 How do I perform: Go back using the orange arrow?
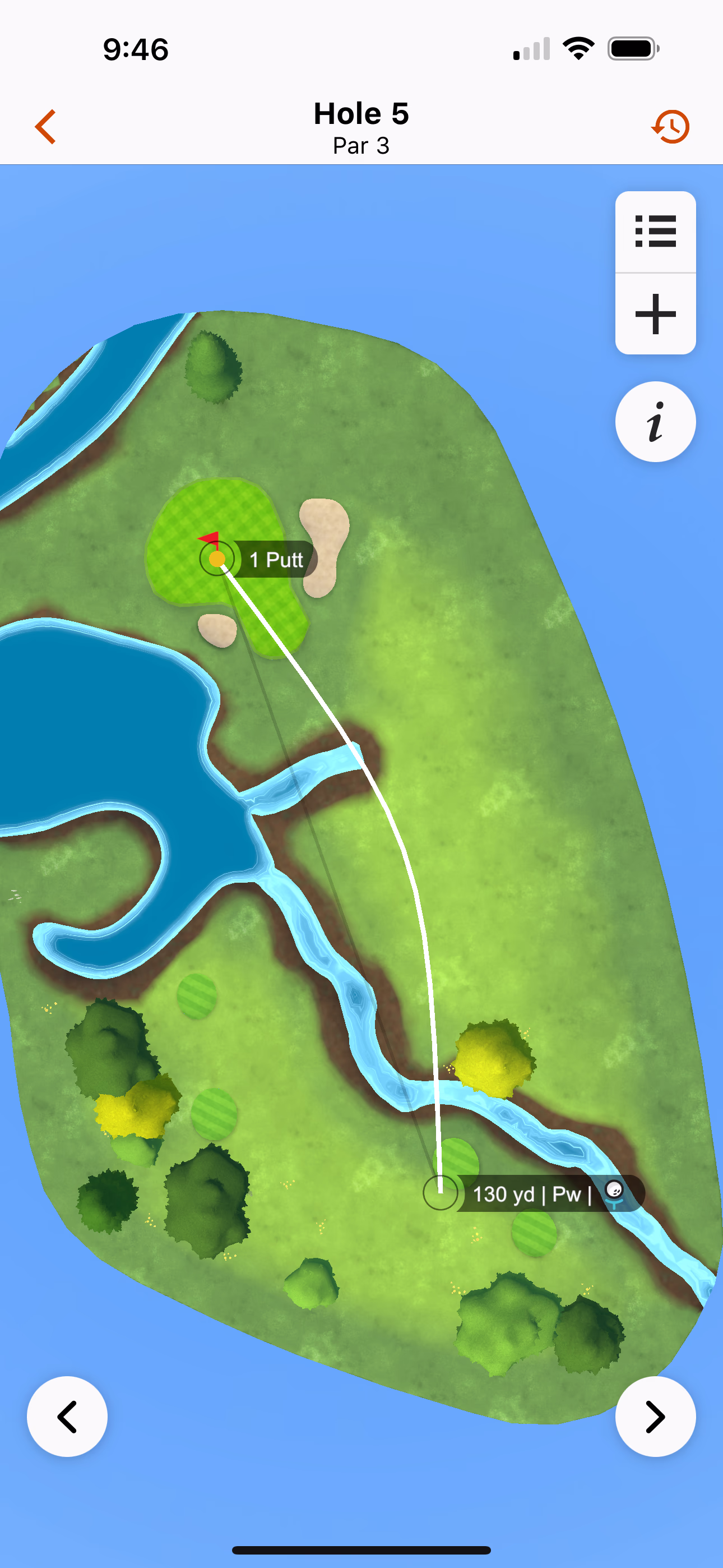click(45, 127)
